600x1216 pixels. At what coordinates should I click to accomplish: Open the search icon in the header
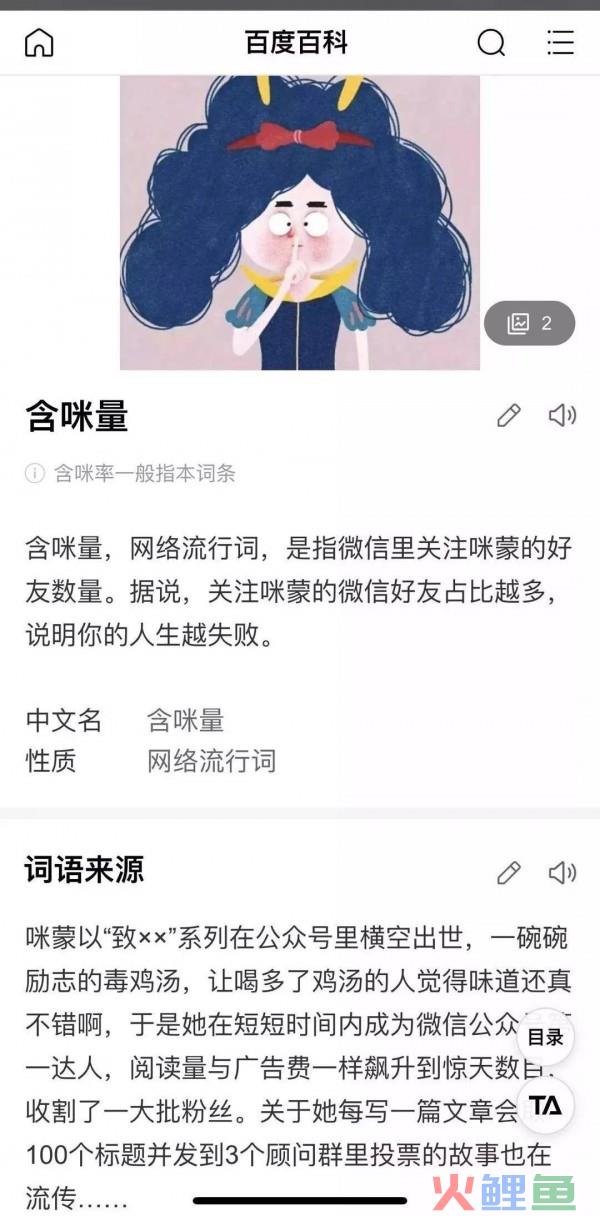pyautogui.click(x=491, y=43)
